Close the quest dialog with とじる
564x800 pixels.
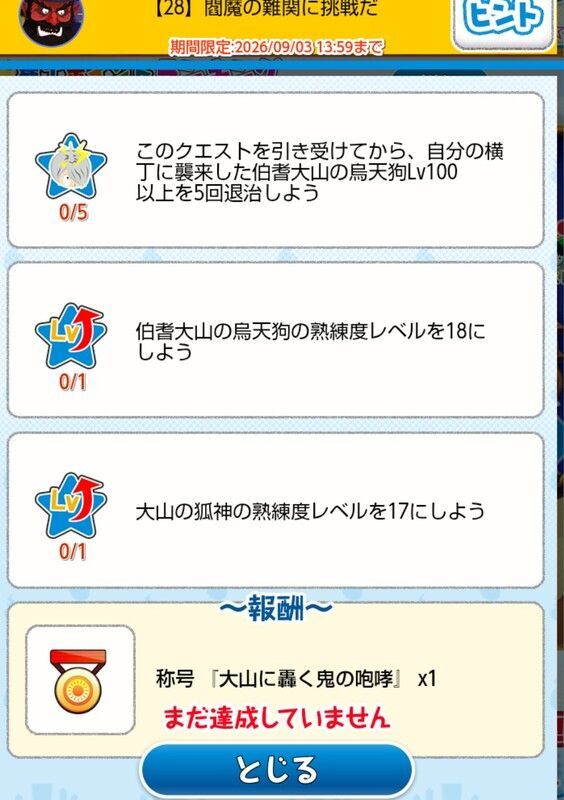(x=277, y=770)
